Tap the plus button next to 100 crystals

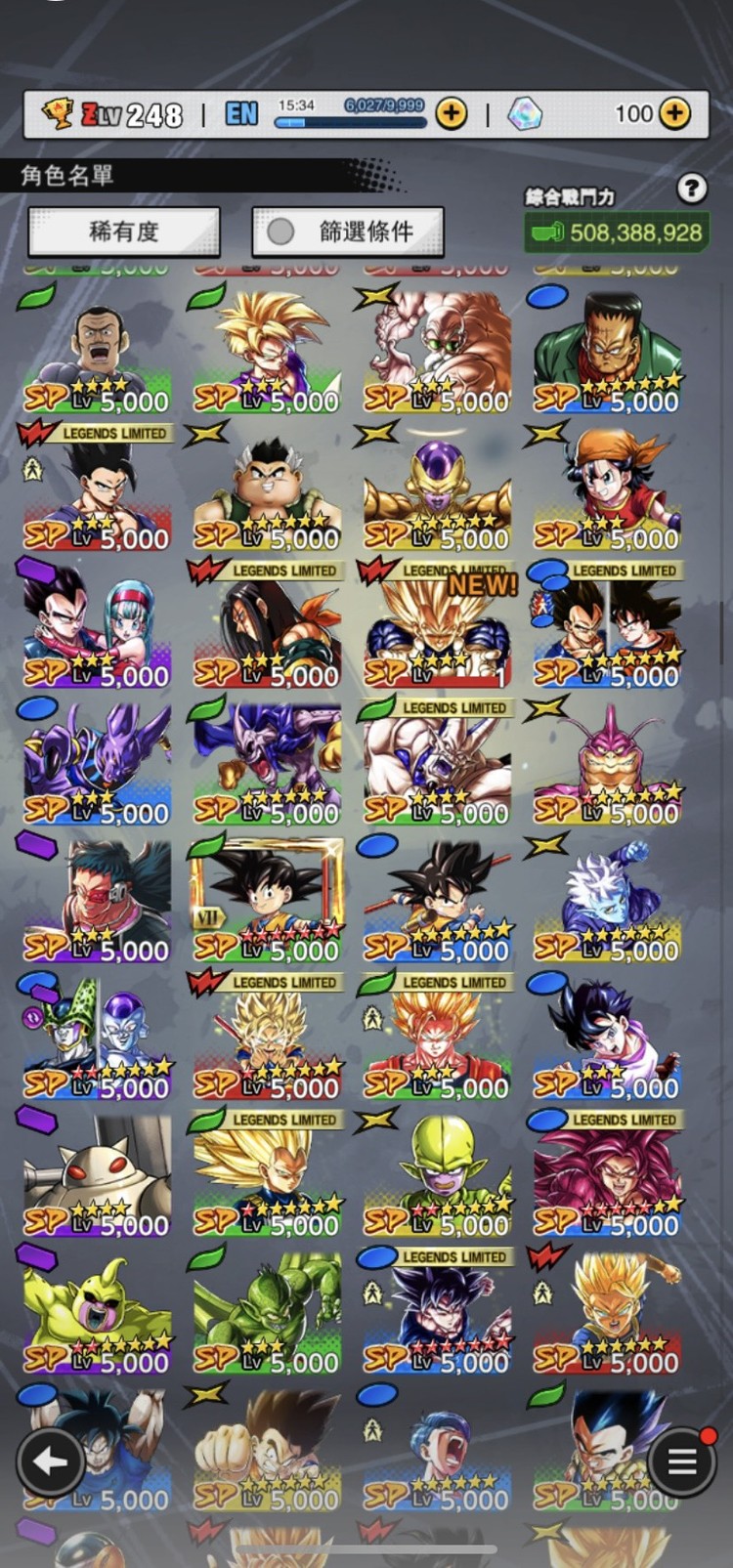tap(674, 114)
